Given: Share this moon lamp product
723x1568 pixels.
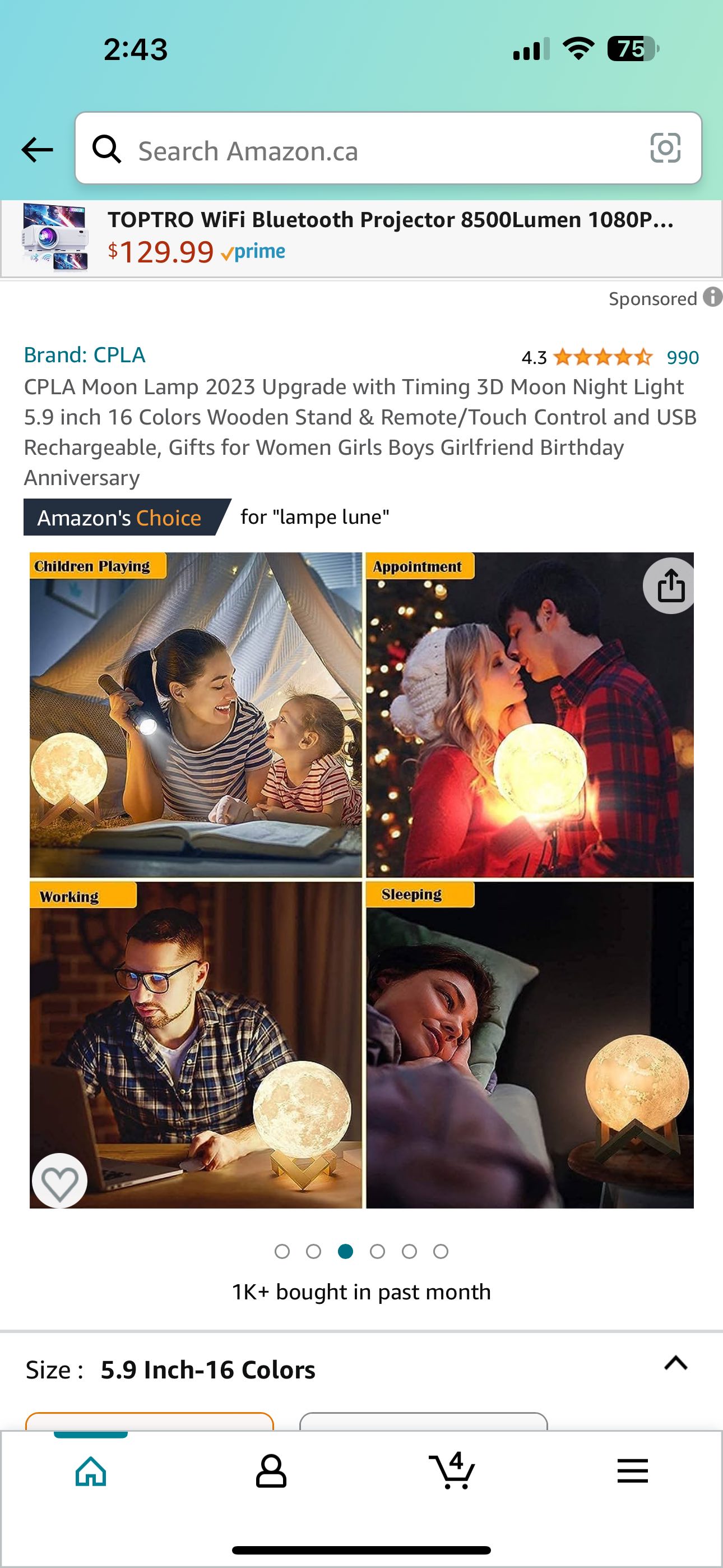Looking at the screenshot, I should pos(671,585).
